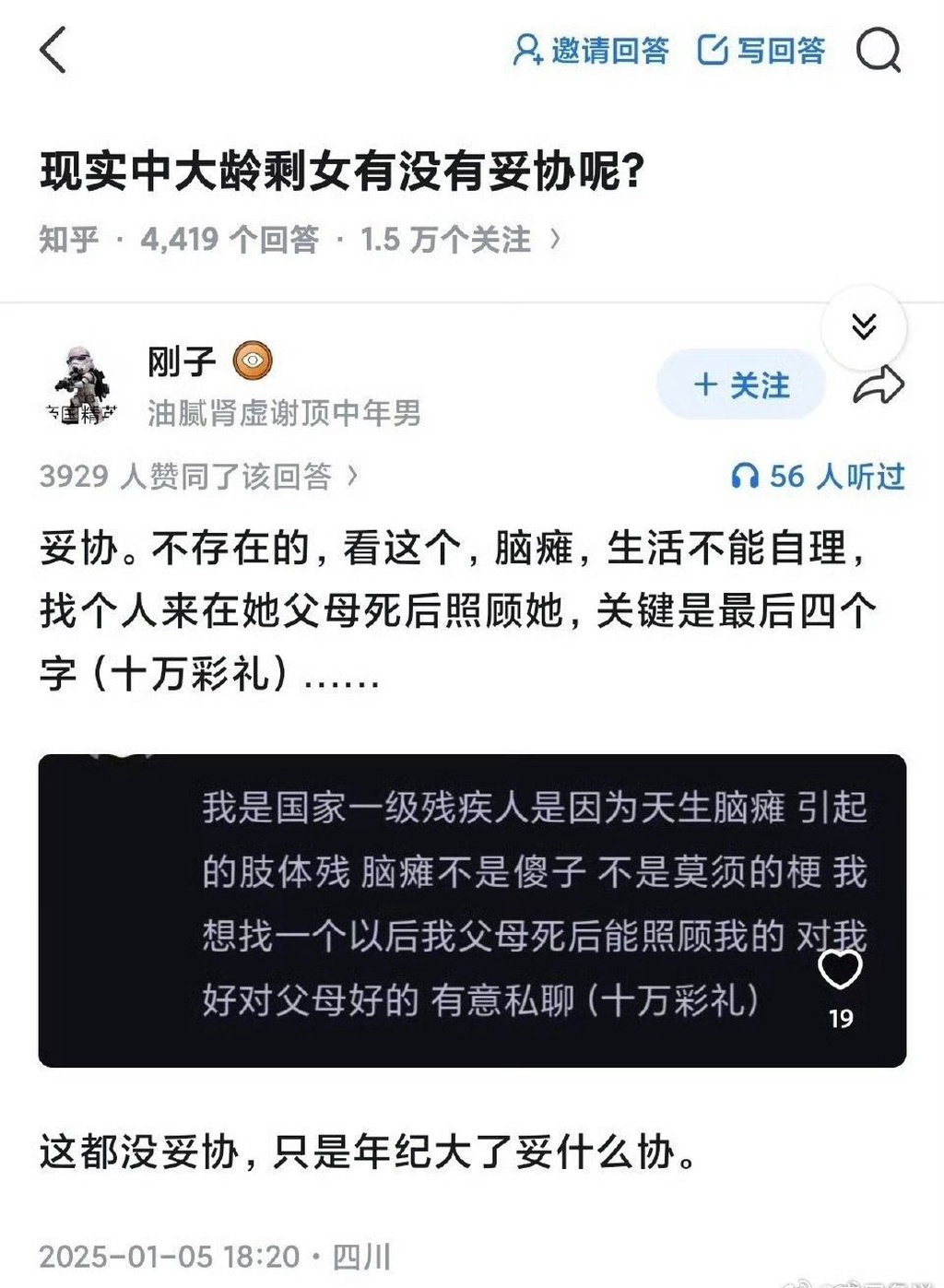944x1288 pixels.
Task: Listen to the answer via 56 人听过
Action: (x=818, y=477)
